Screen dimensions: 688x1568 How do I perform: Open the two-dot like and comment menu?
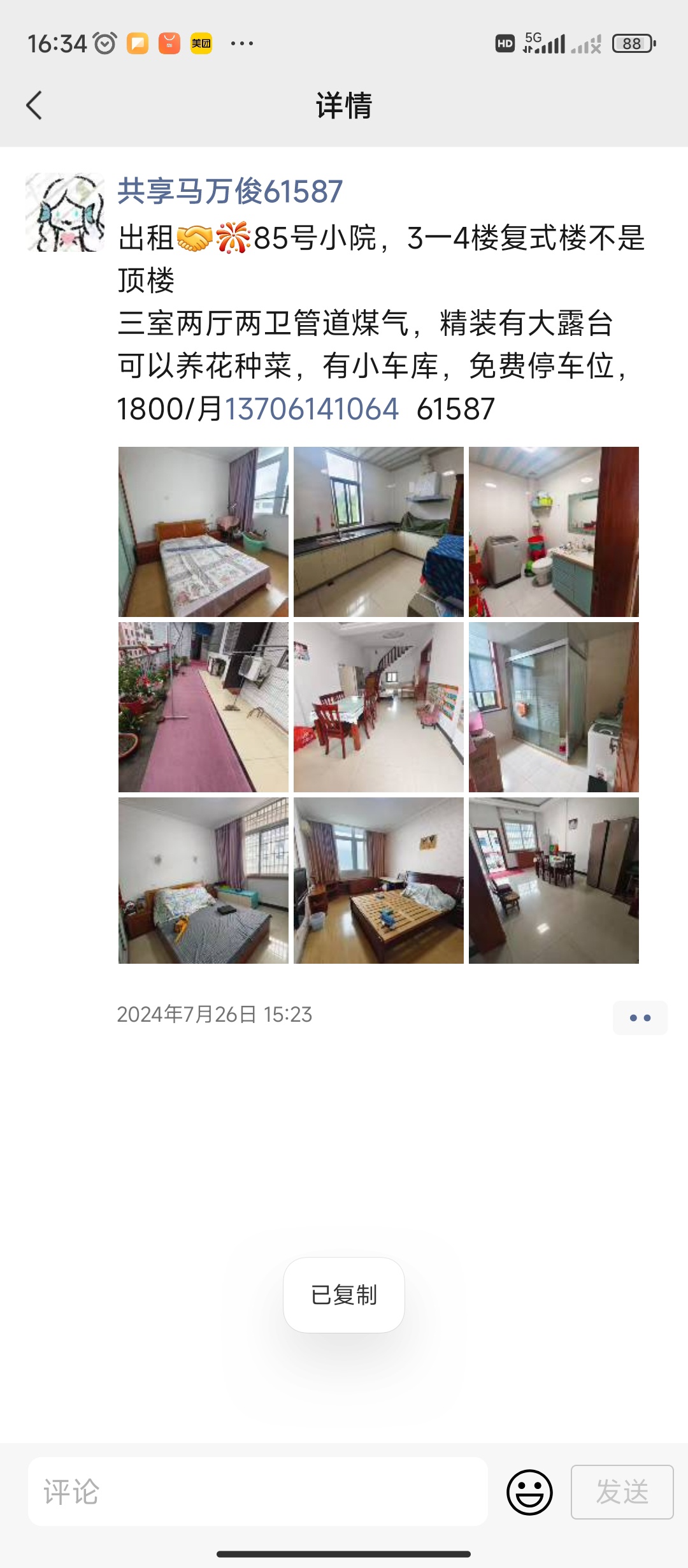pyautogui.click(x=640, y=1018)
